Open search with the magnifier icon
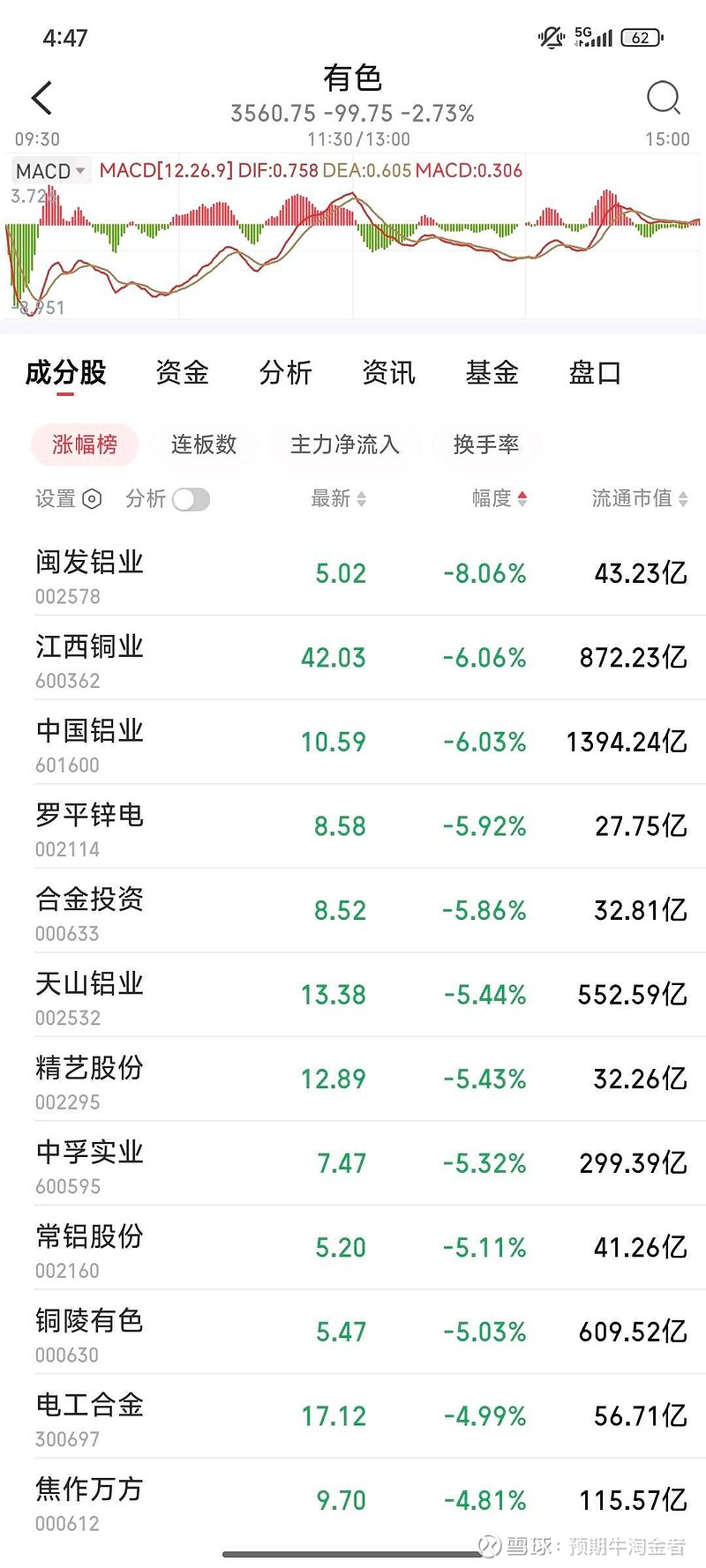Screen dimensions: 706x1568 click(663, 98)
